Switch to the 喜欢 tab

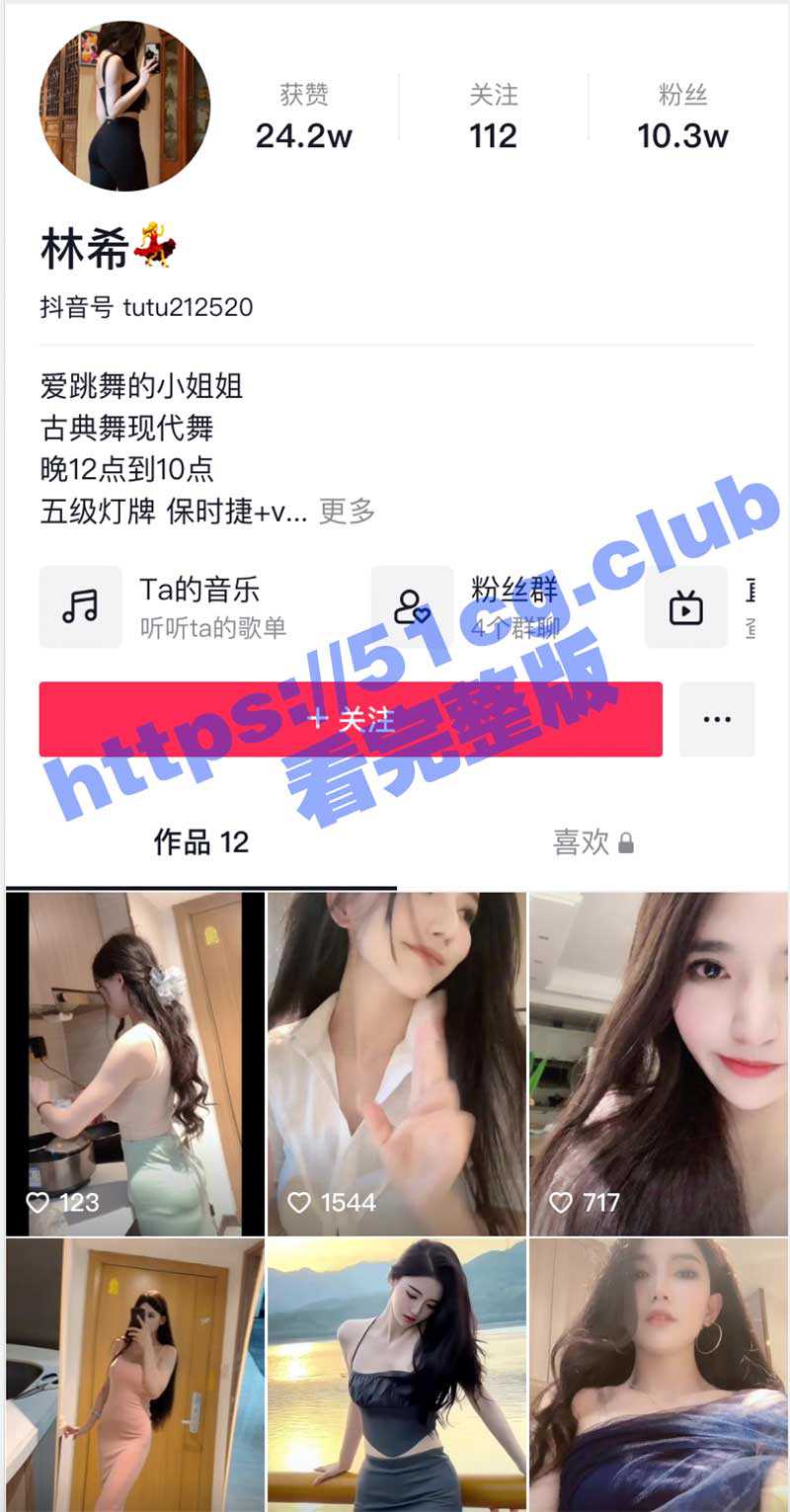click(x=592, y=842)
